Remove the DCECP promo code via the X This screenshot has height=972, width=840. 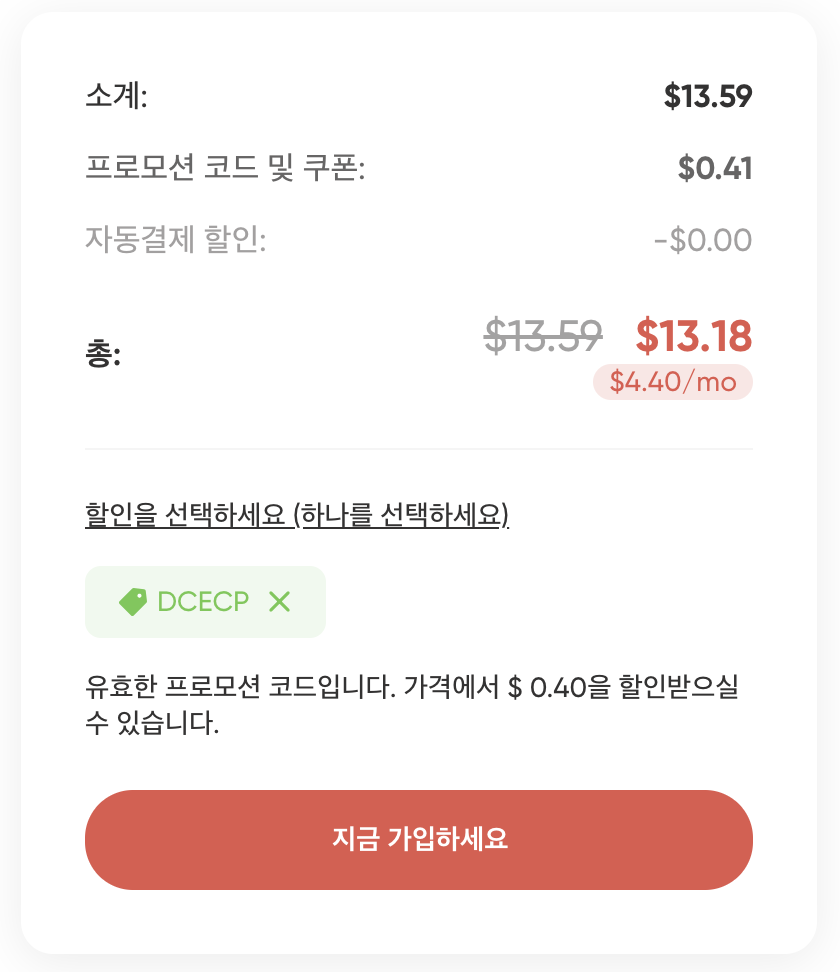[x=279, y=601]
